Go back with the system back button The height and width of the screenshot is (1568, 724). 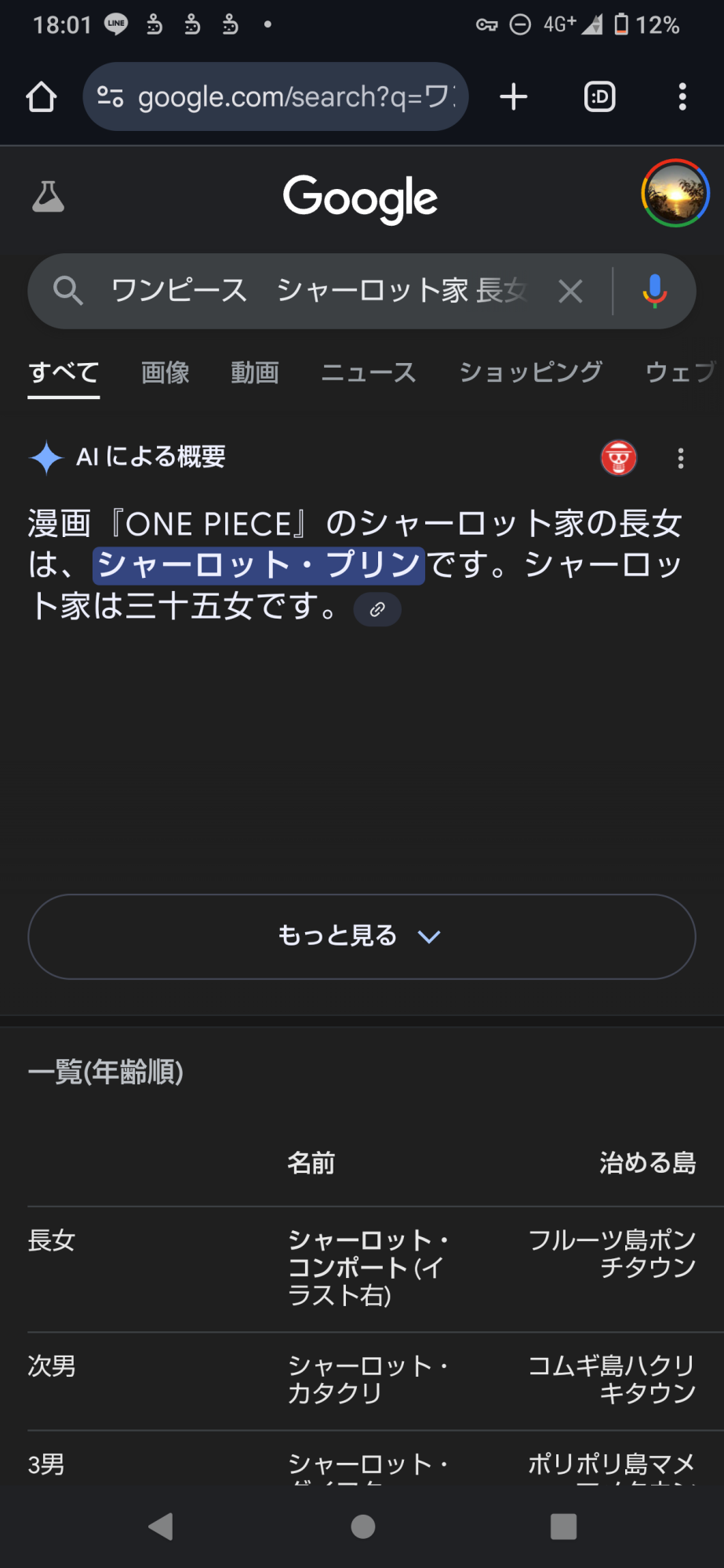pyautogui.click(x=161, y=1526)
